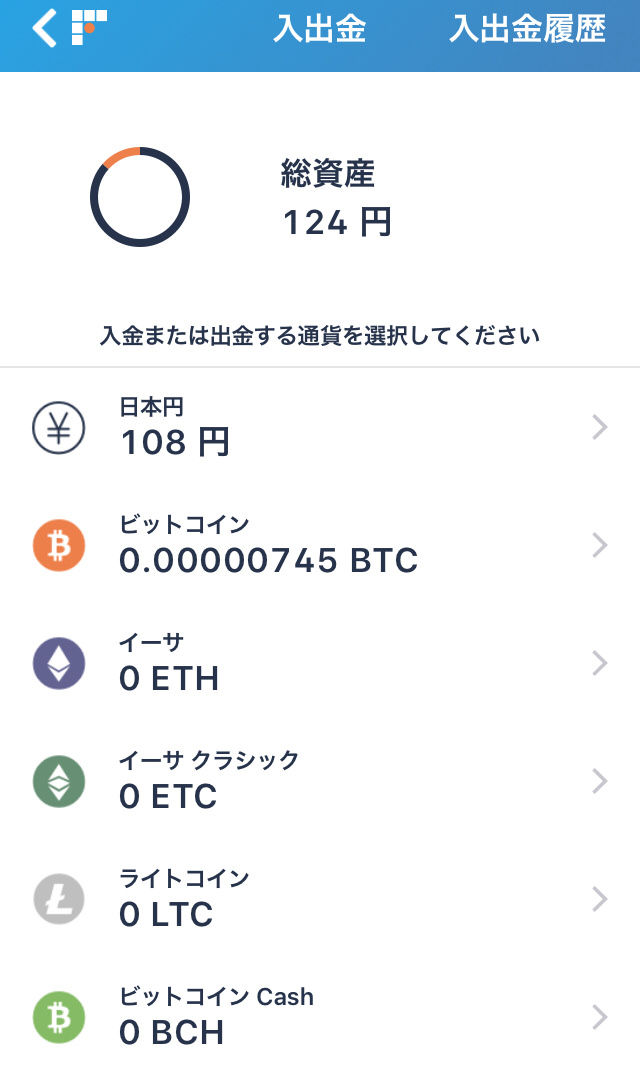Screen dimensions: 640x1080
Task: Select the 入出金 tab
Action: point(320,29)
